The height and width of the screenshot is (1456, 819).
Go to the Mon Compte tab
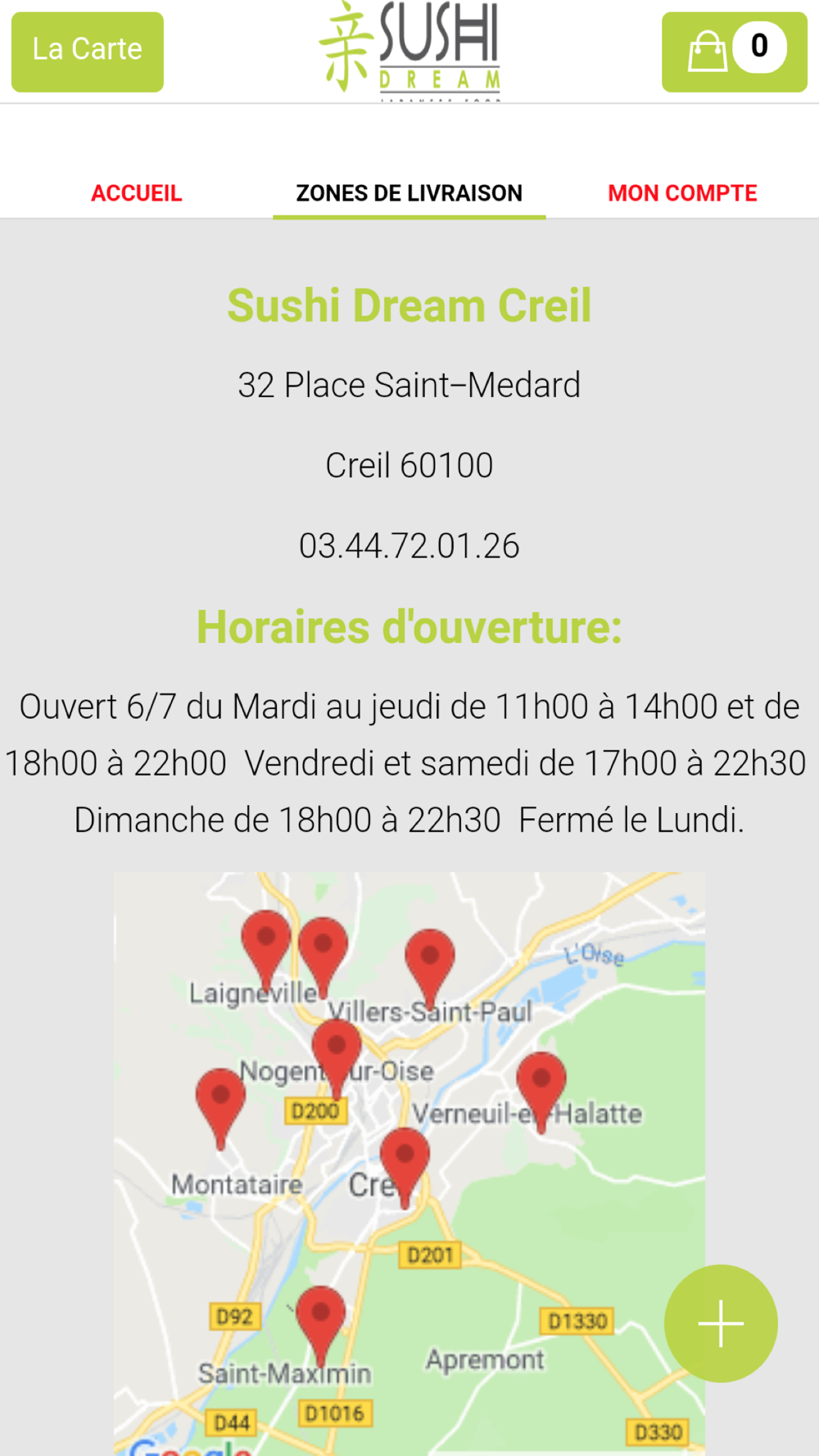(x=682, y=193)
